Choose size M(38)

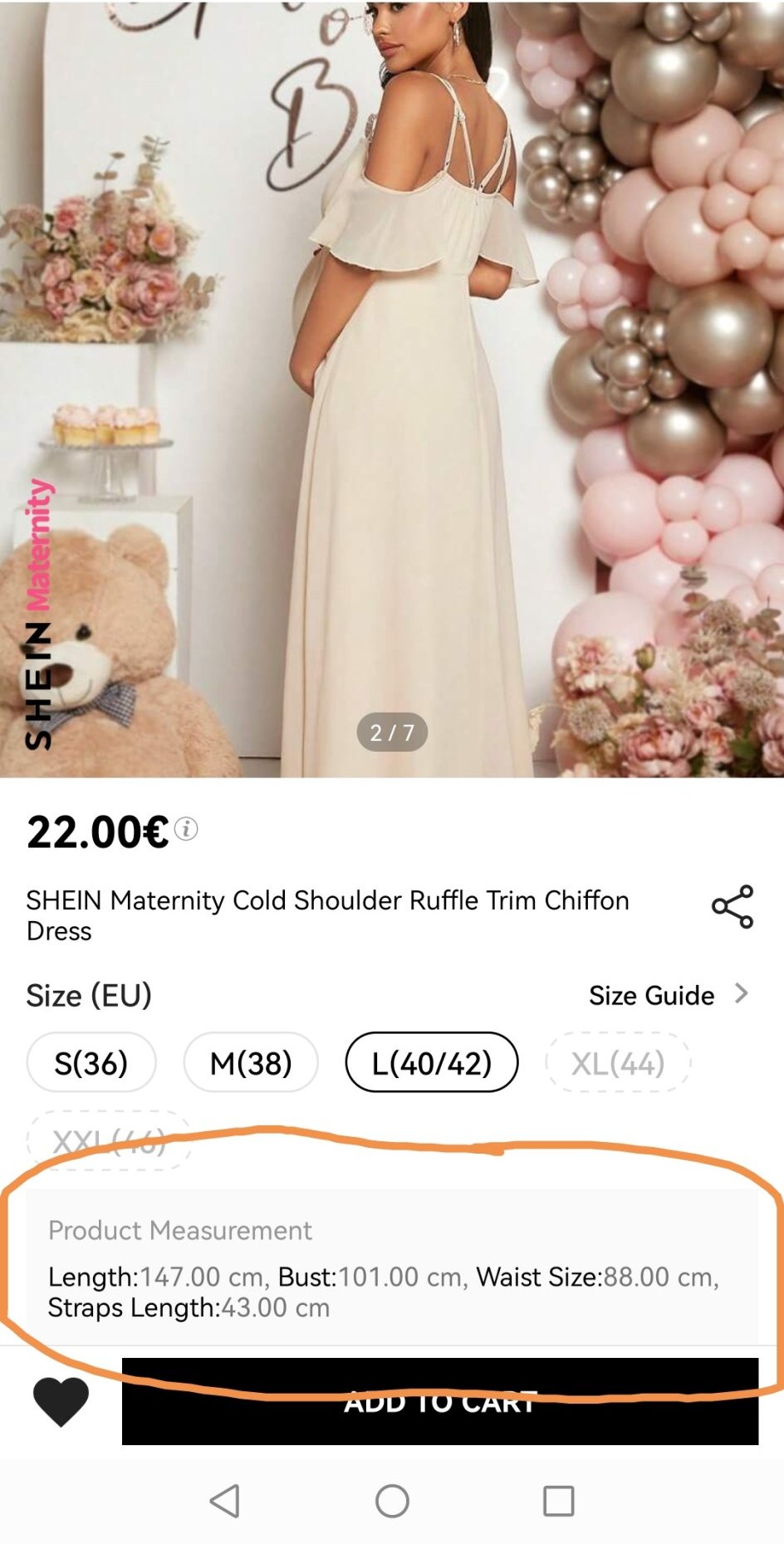tap(251, 1063)
